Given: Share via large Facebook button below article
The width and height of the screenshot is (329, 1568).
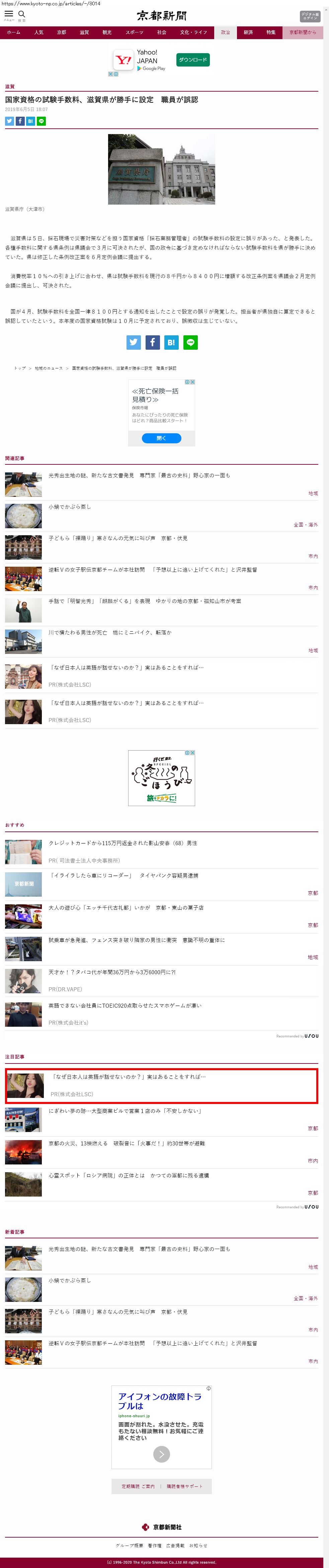Looking at the screenshot, I should pyautogui.click(x=152, y=342).
